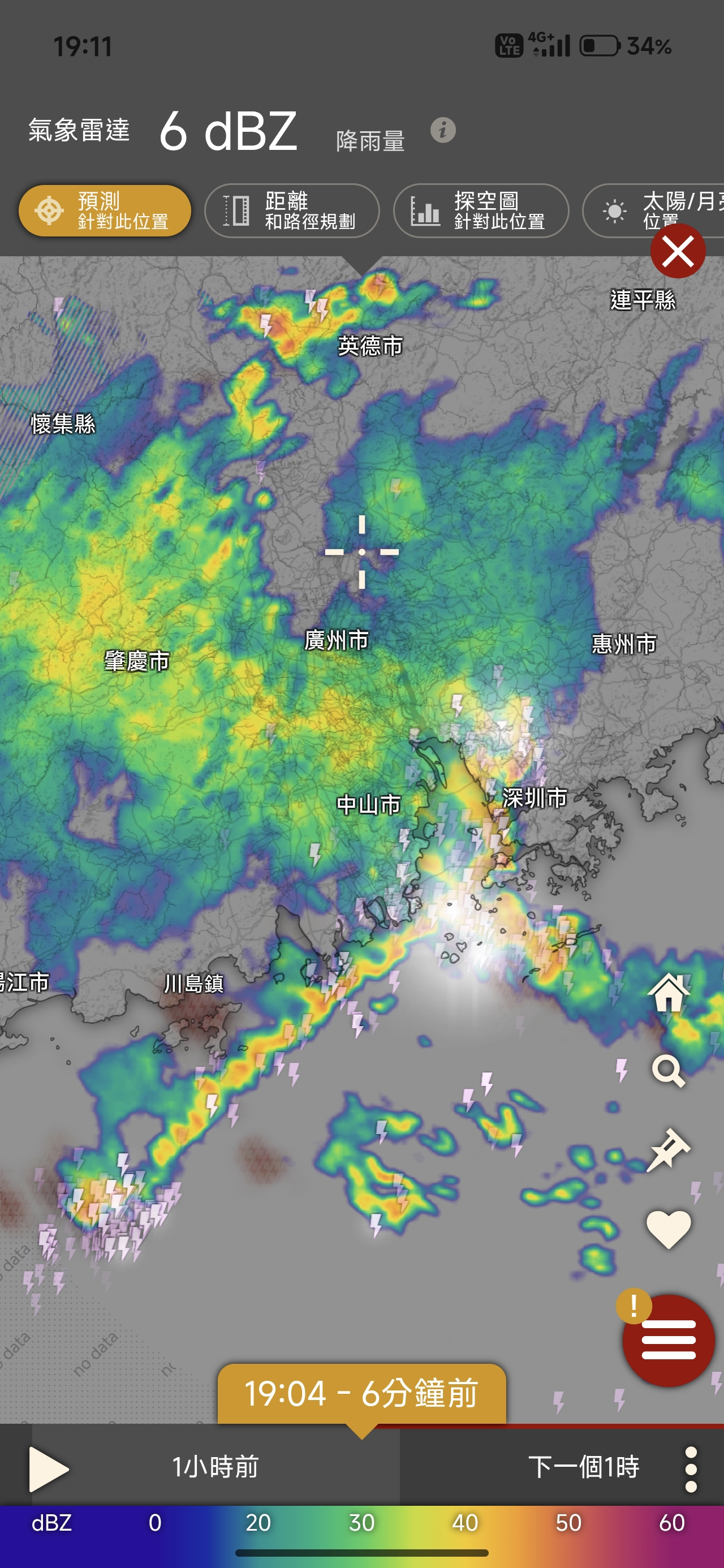Select the 太陽/月亮 position chip
This screenshot has width=724, height=1568.
click(654, 210)
